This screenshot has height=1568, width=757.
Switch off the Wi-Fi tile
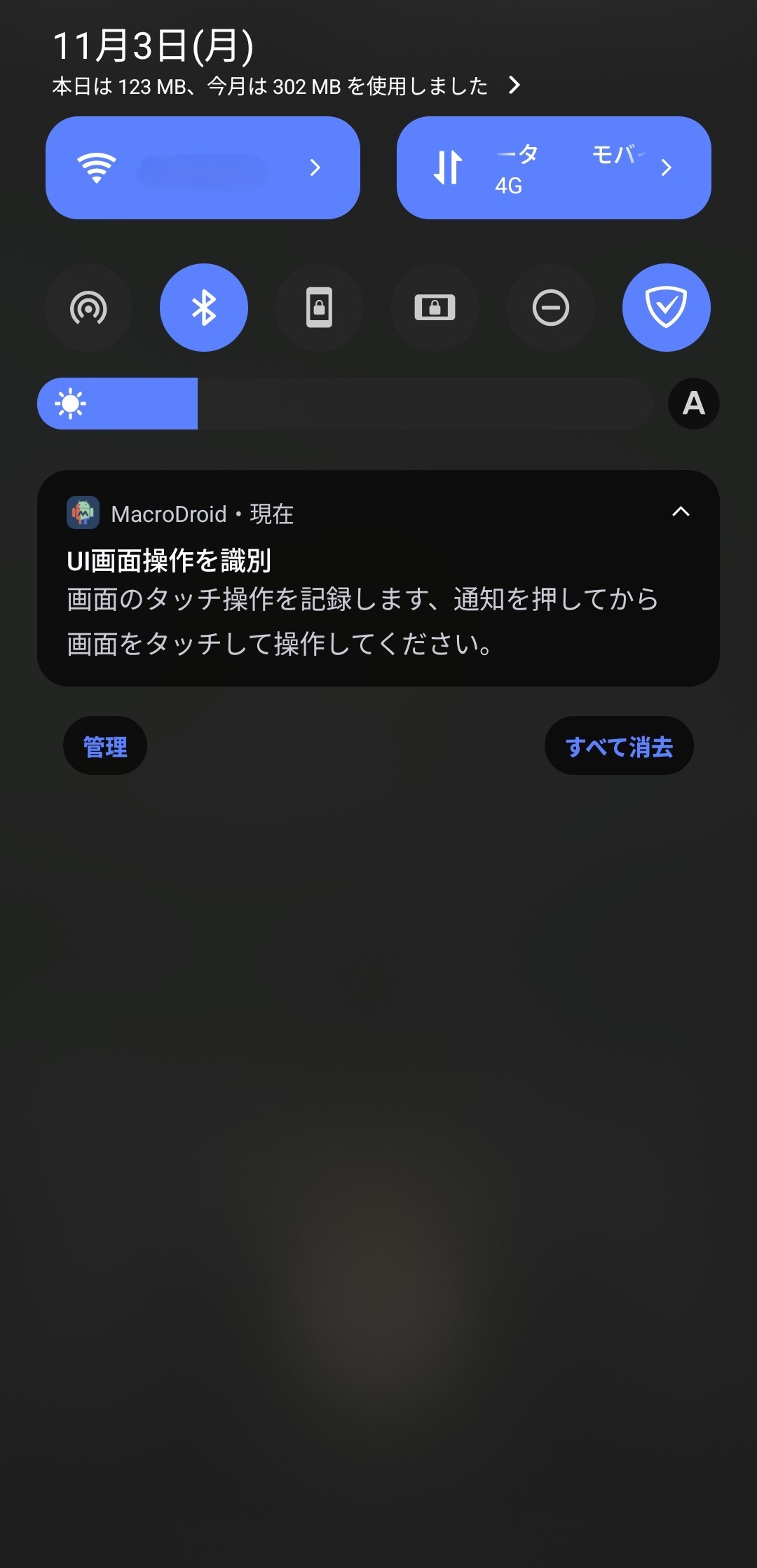(175, 167)
